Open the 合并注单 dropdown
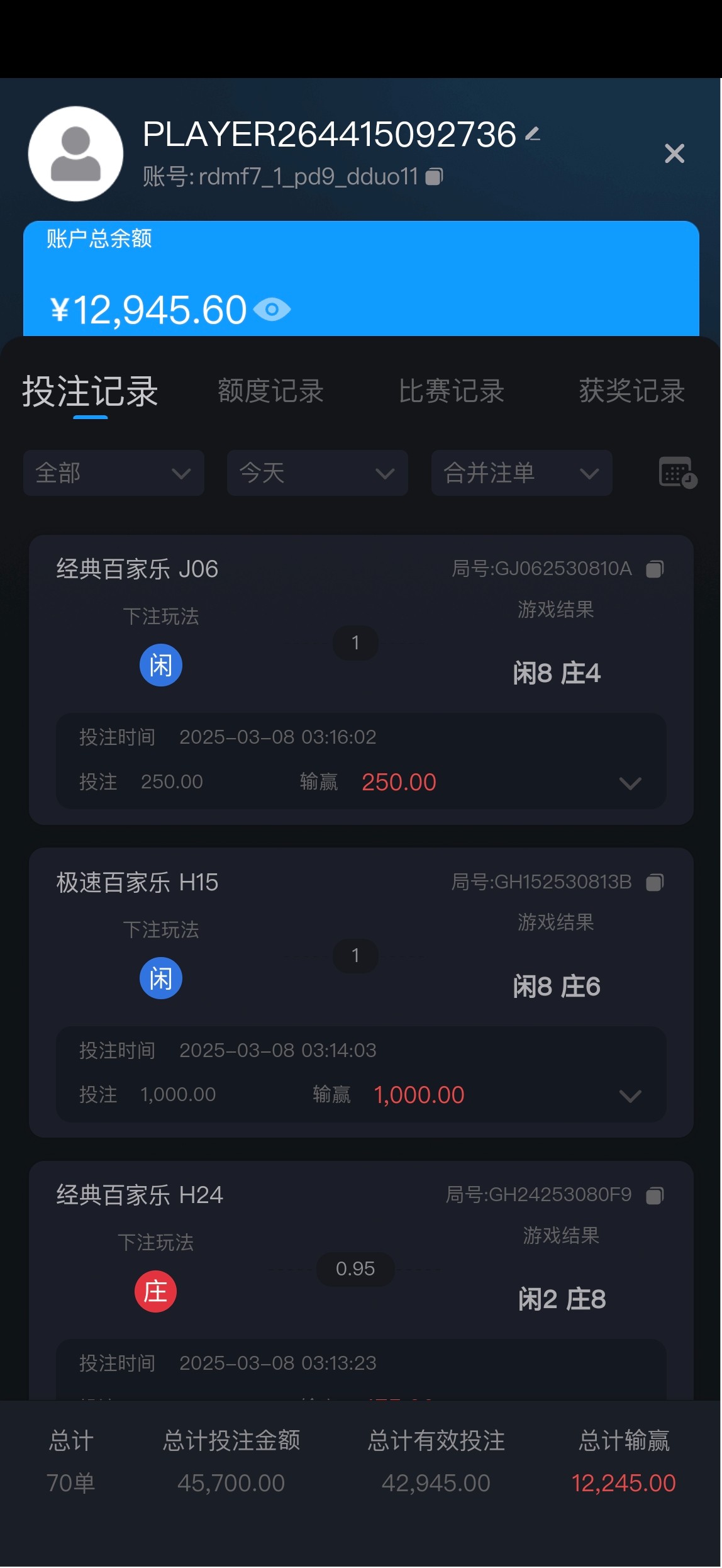This screenshot has height=1568, width=722. click(x=522, y=473)
